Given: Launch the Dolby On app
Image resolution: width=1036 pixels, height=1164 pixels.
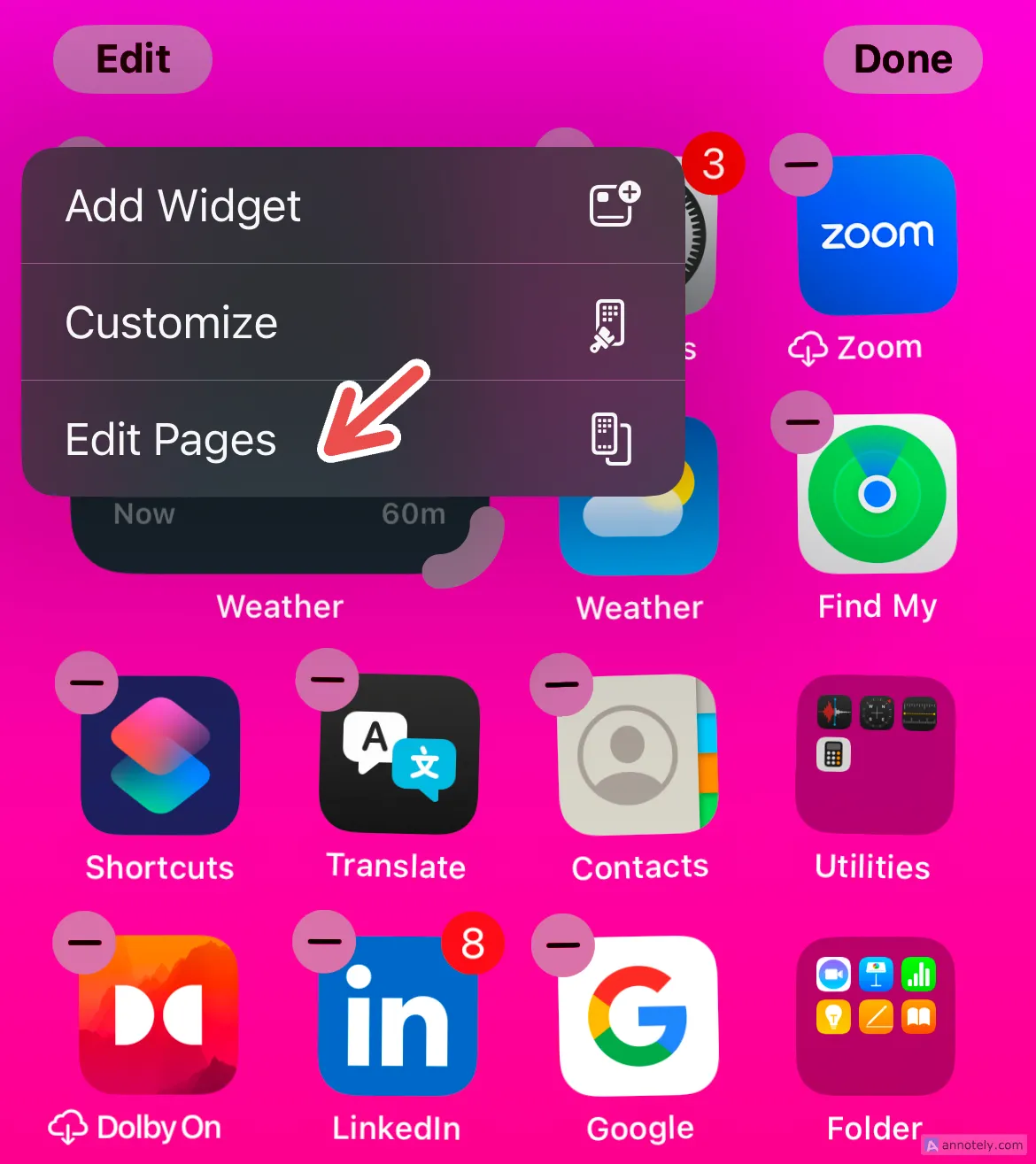Looking at the screenshot, I should (x=159, y=1015).
